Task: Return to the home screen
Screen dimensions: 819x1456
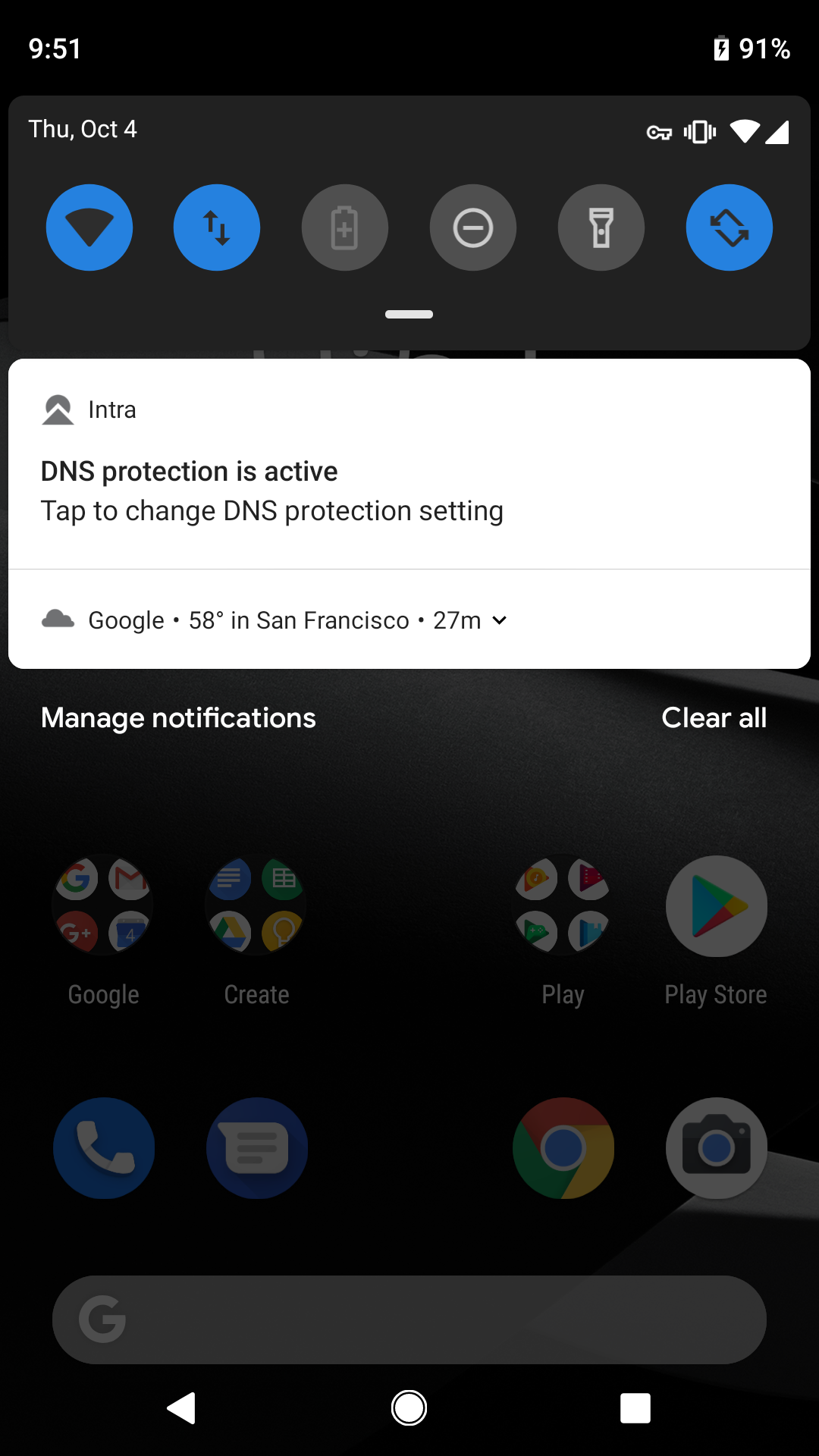Action: [x=409, y=1408]
